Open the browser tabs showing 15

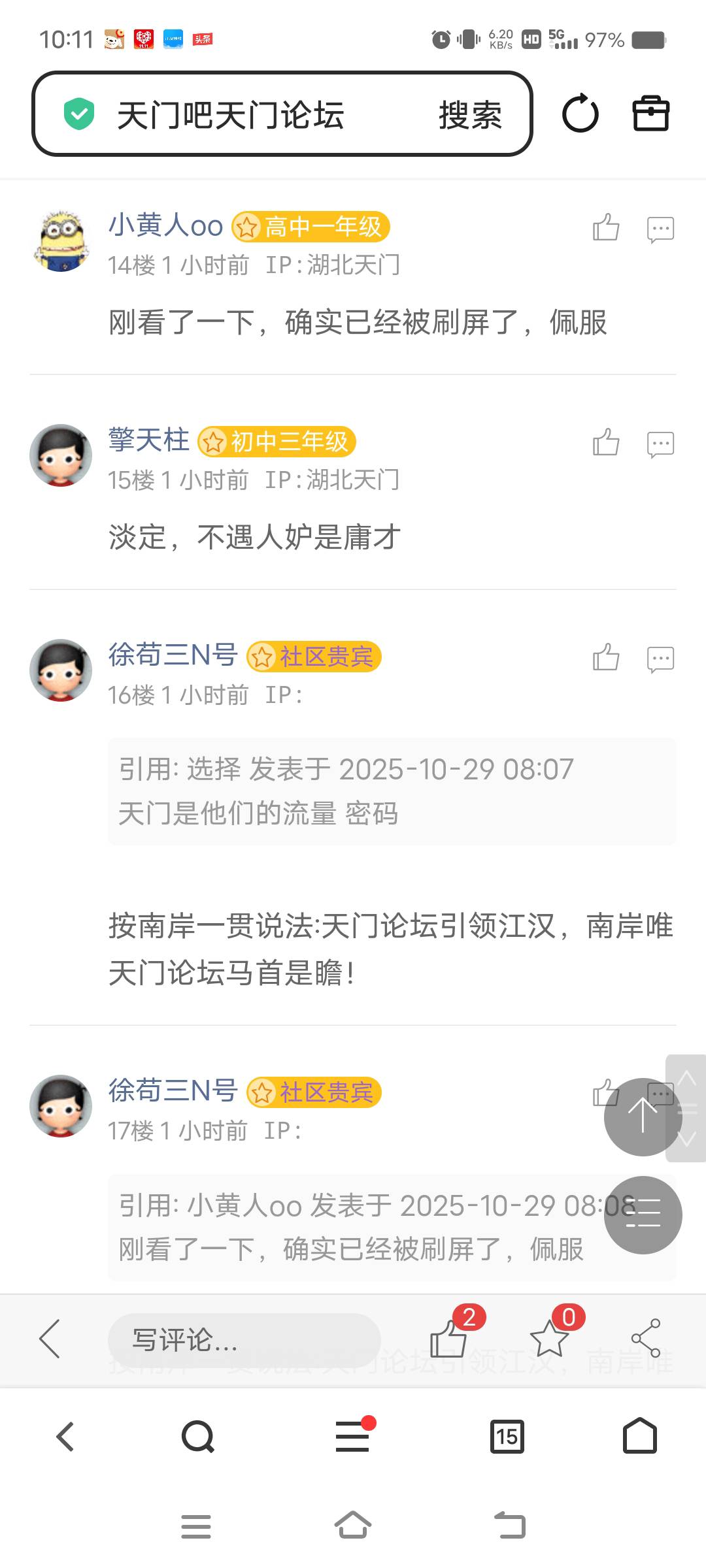tap(507, 1437)
